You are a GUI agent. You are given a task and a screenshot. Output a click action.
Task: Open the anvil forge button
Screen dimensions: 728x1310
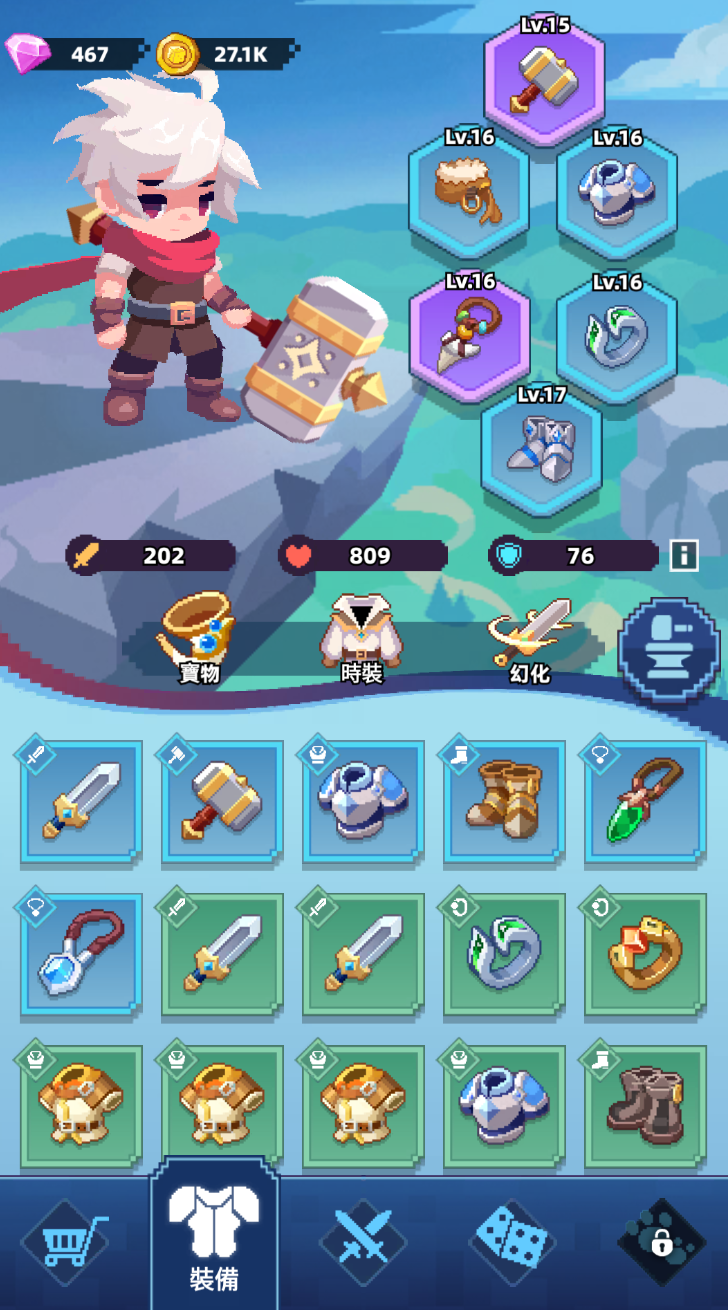click(x=668, y=649)
